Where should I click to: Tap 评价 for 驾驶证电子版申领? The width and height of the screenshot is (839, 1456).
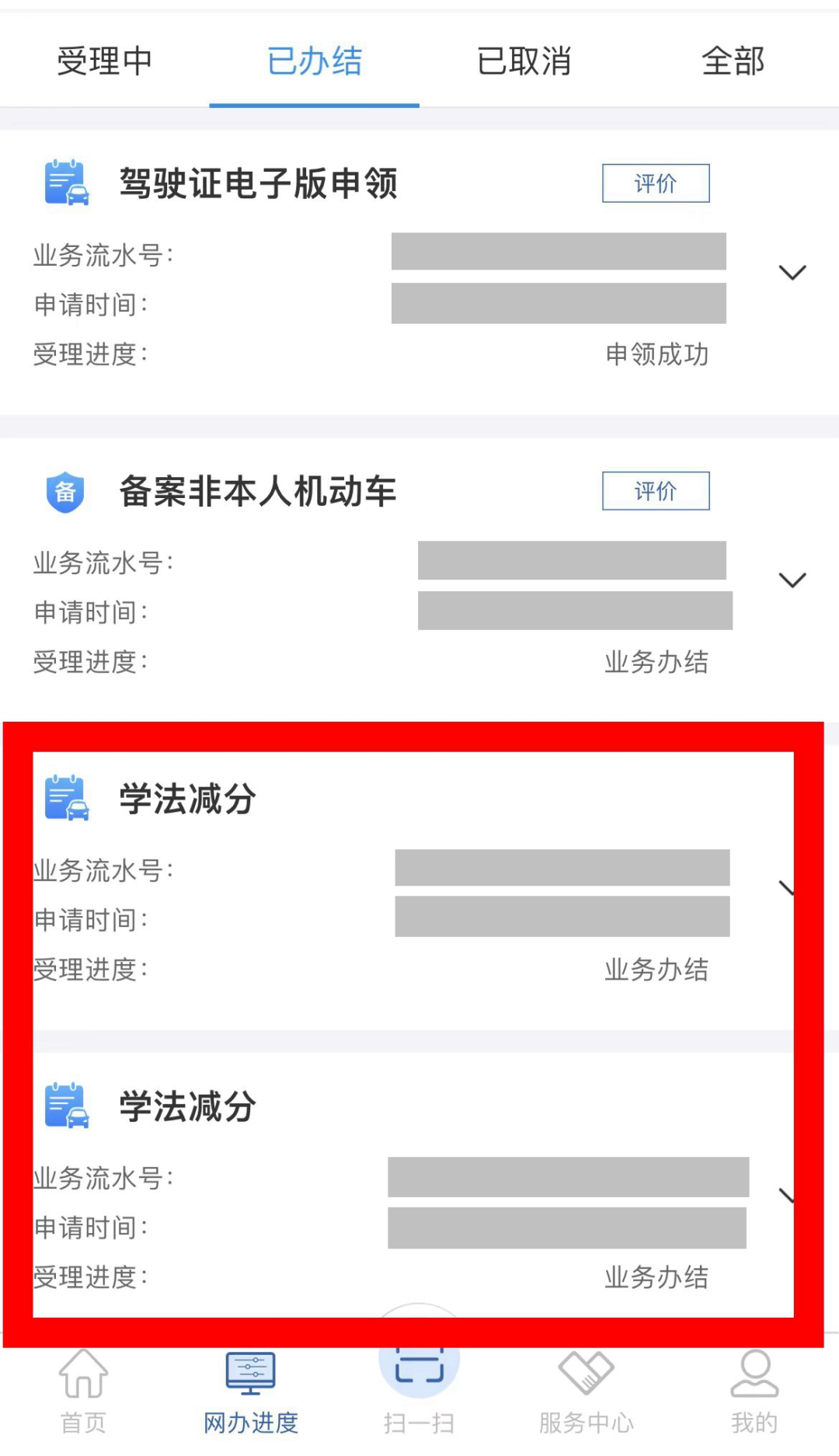point(656,183)
